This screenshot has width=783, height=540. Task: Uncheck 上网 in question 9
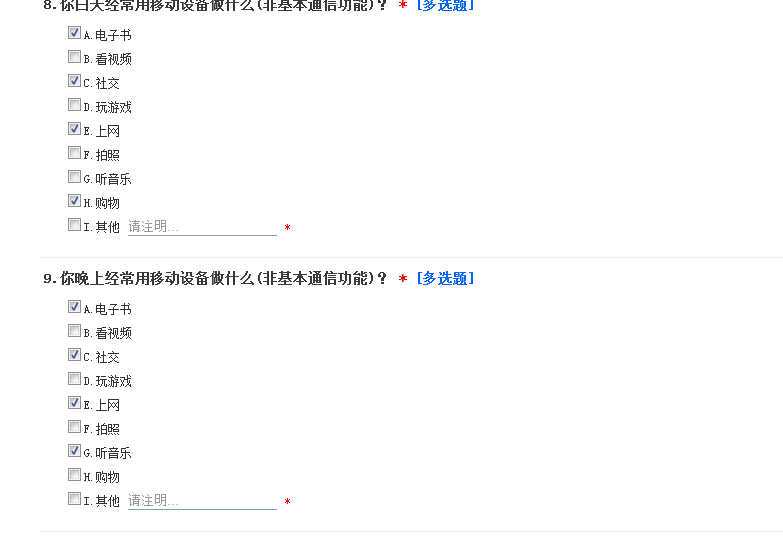(x=74, y=403)
